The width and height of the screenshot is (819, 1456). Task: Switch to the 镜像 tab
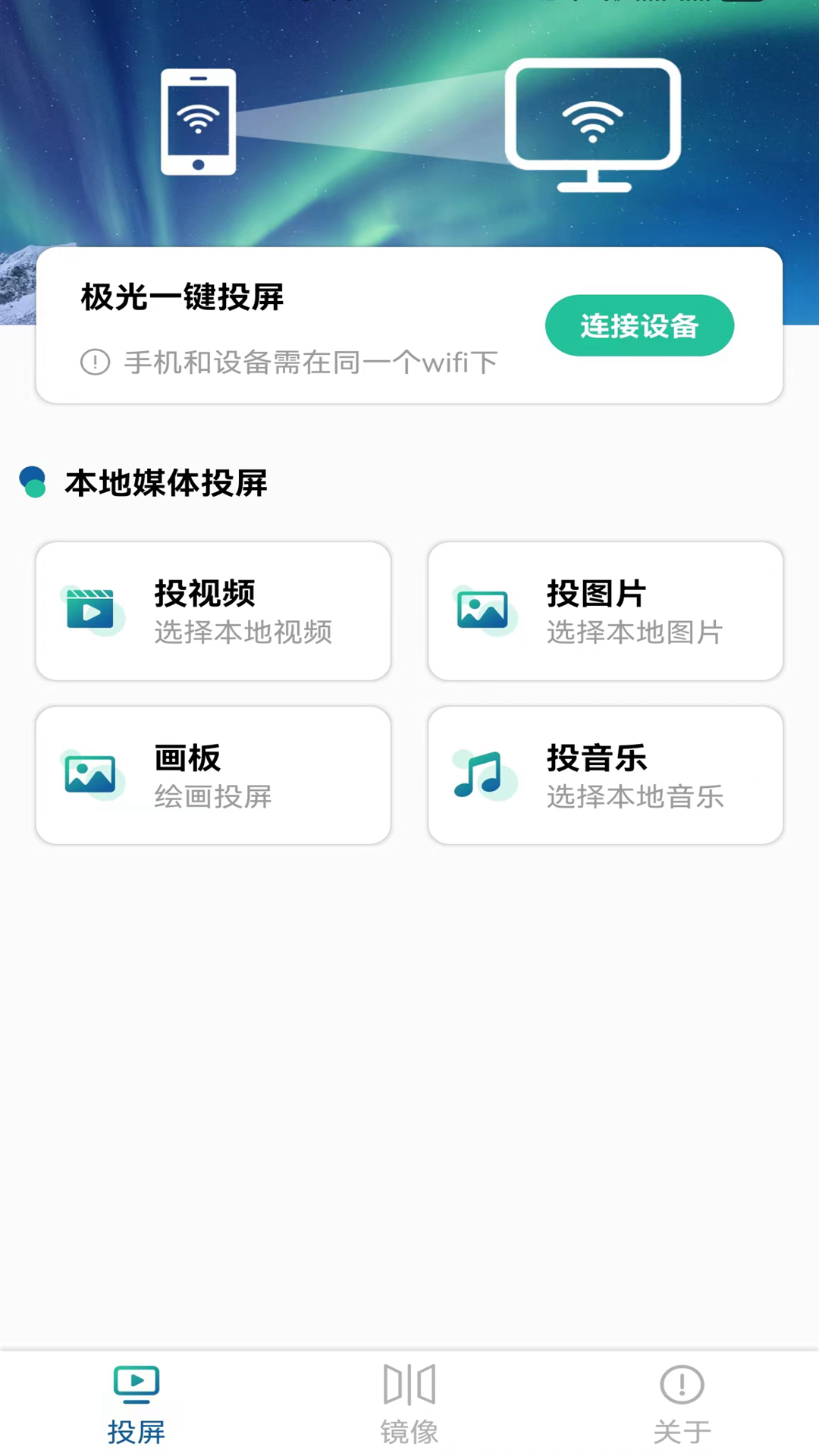click(x=409, y=1407)
